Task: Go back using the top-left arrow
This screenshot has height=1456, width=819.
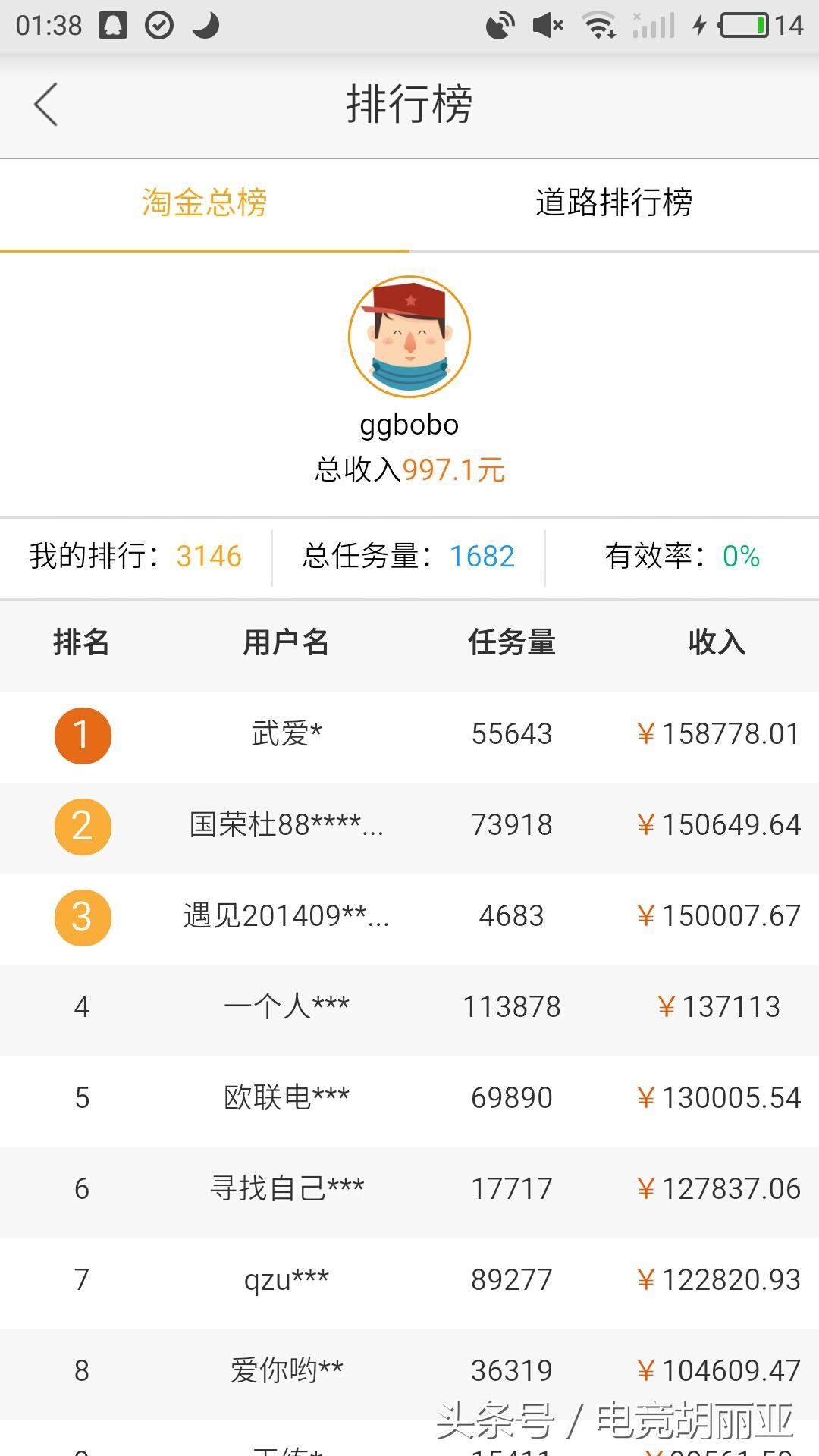Action: coord(45,105)
